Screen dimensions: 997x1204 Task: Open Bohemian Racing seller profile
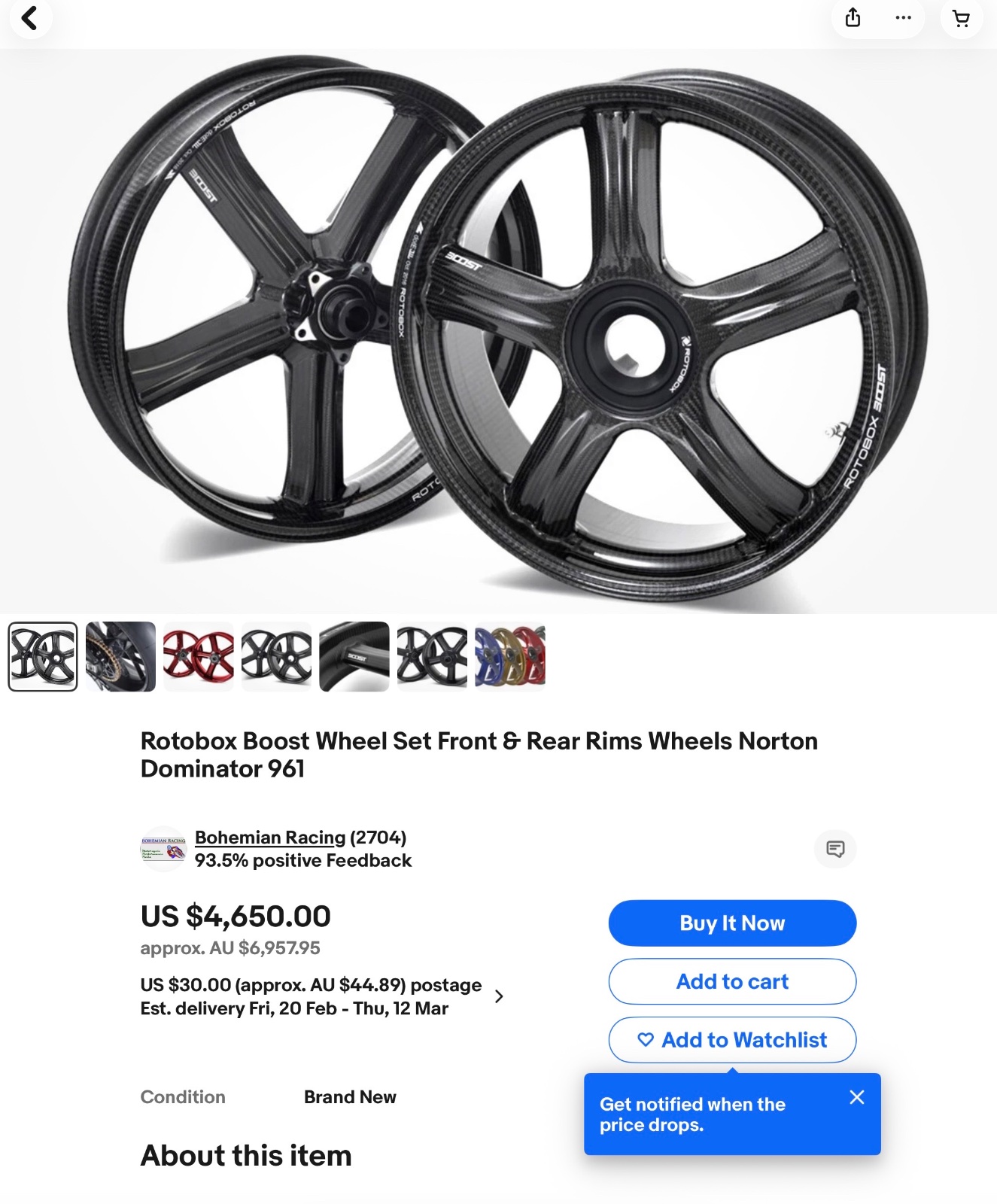coord(269,838)
